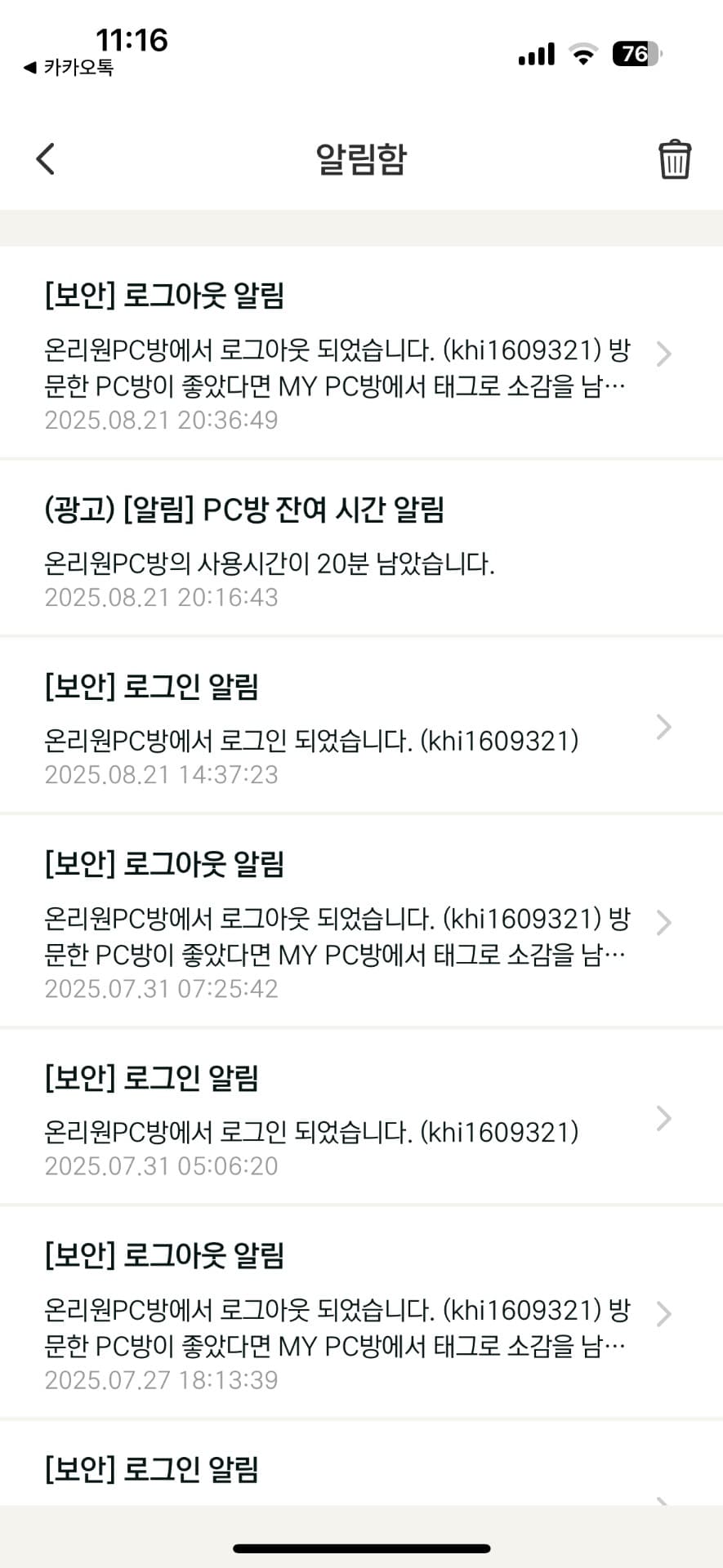Tap the trash icon to delete notifications
Screen dimensions: 723x1568
click(x=674, y=158)
